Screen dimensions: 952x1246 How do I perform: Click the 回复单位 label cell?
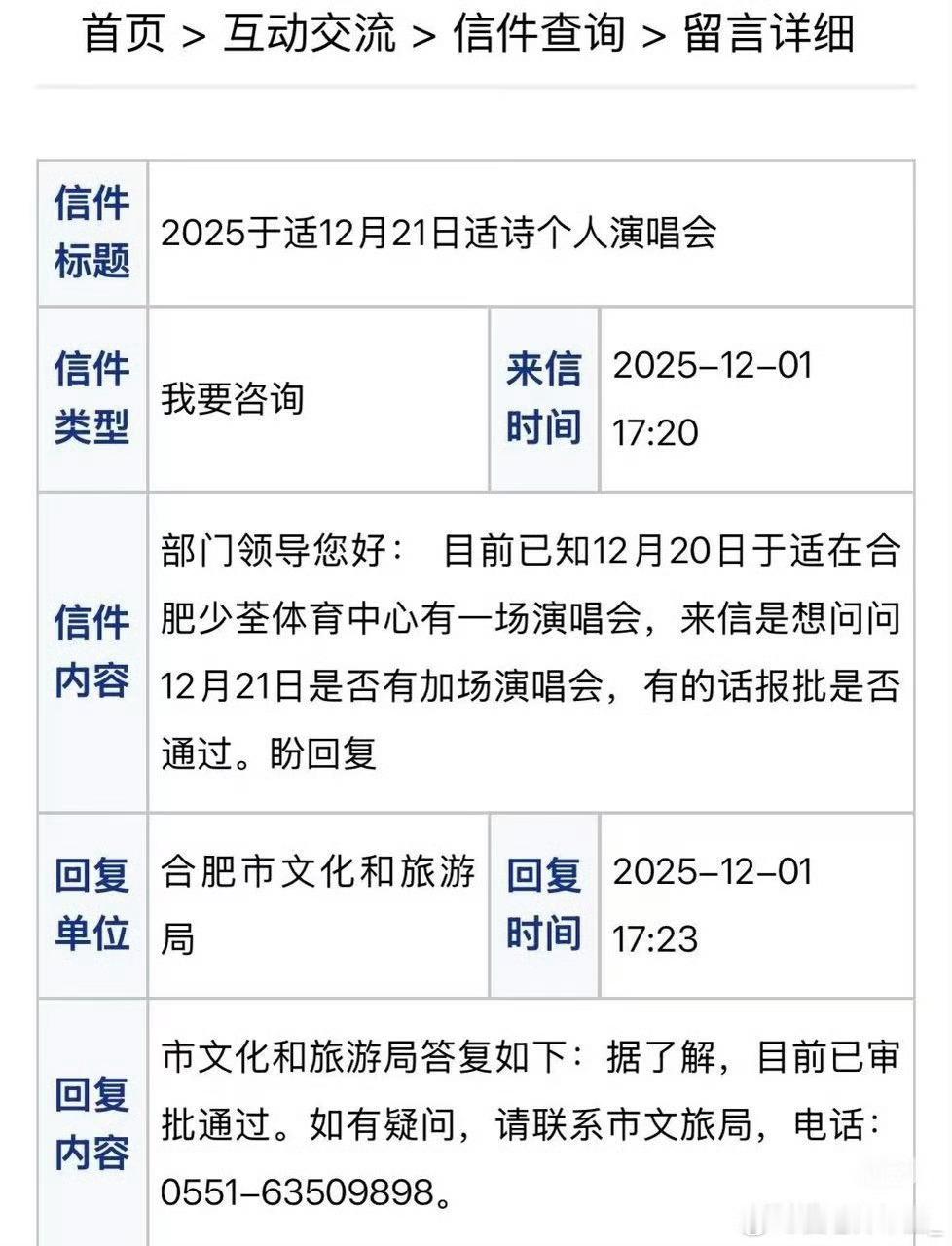click(x=92, y=903)
